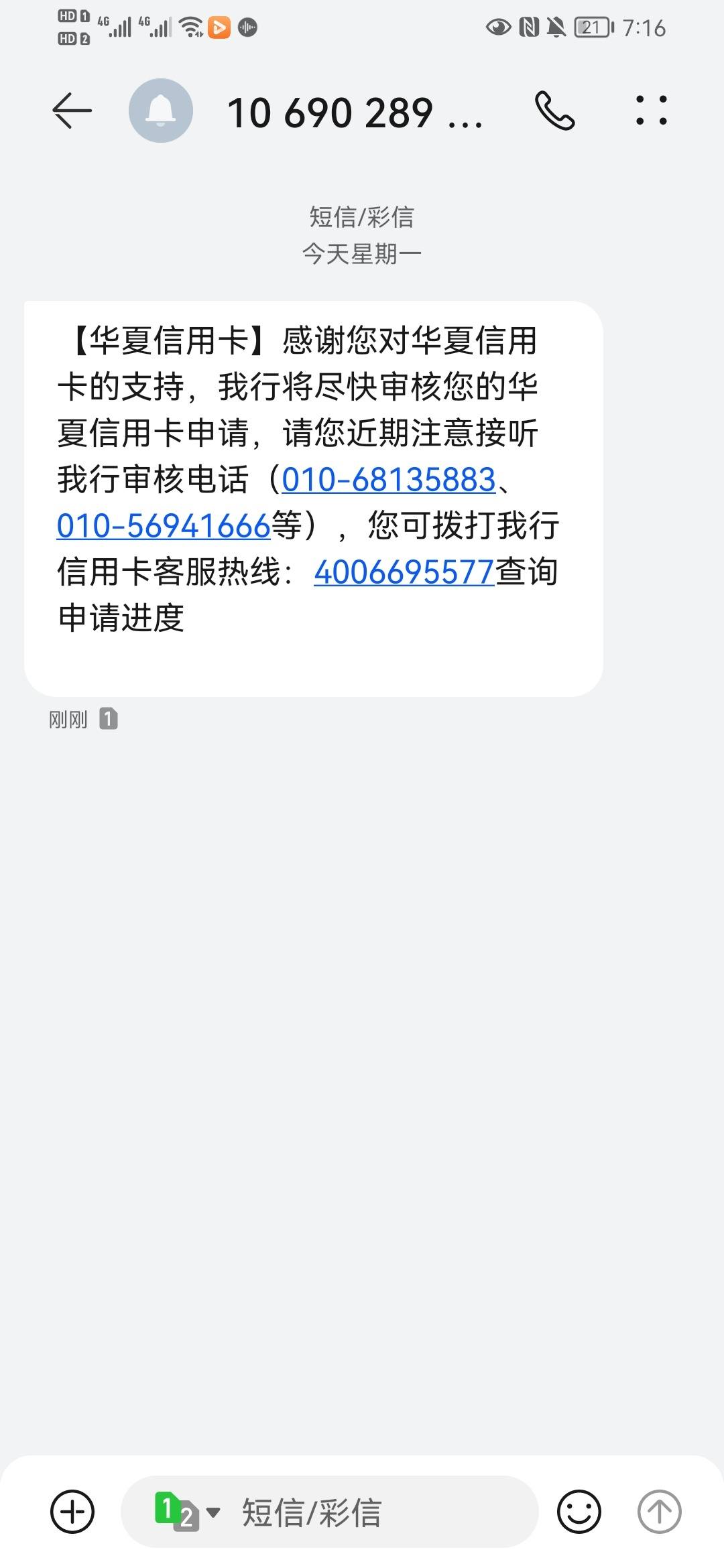Open the plus attachment button
This screenshot has width=724, height=1568.
click(72, 1512)
